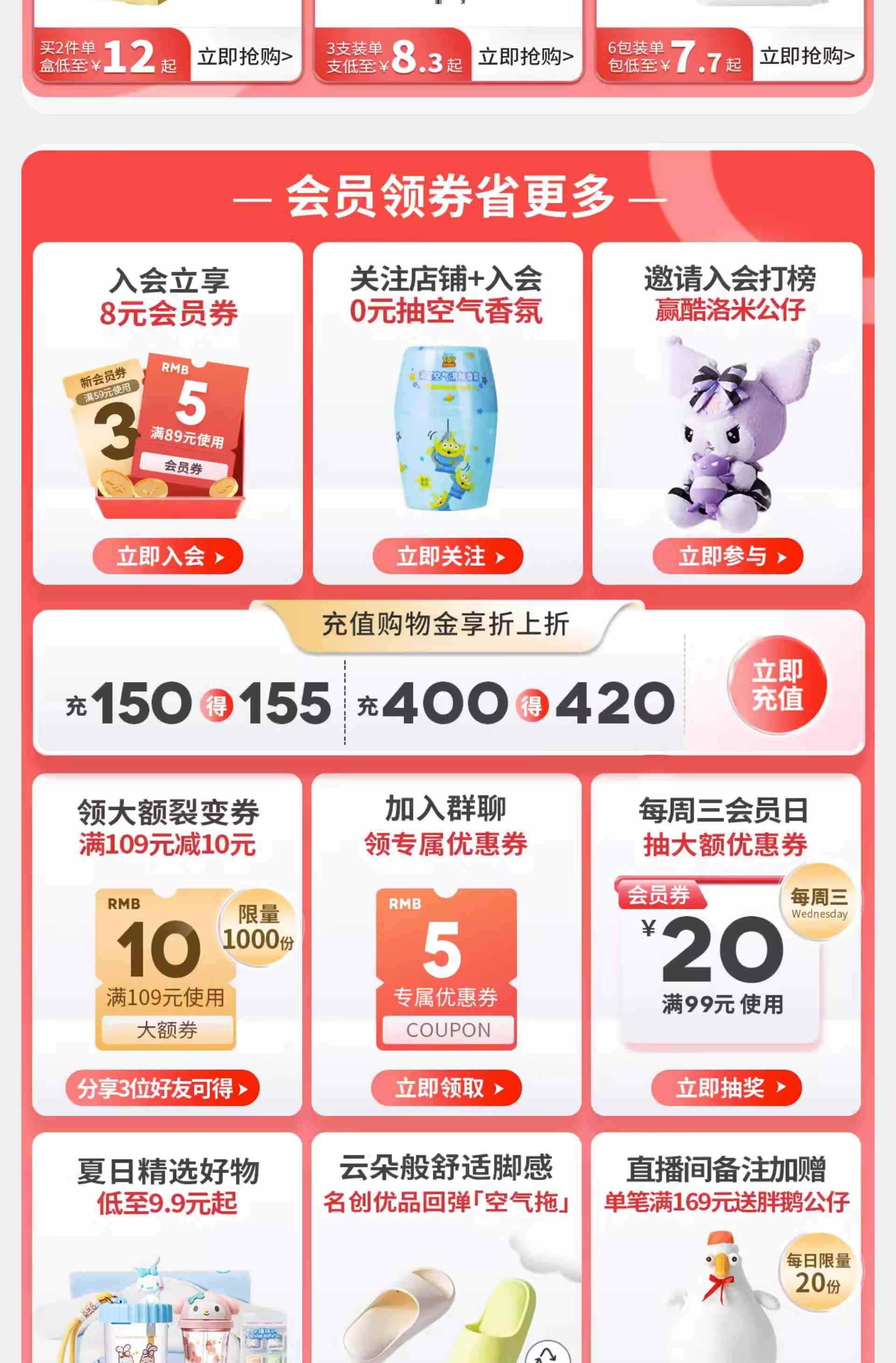The width and height of the screenshot is (896, 1363).
Task: Join membership via 立即入会
Action: coord(168,556)
